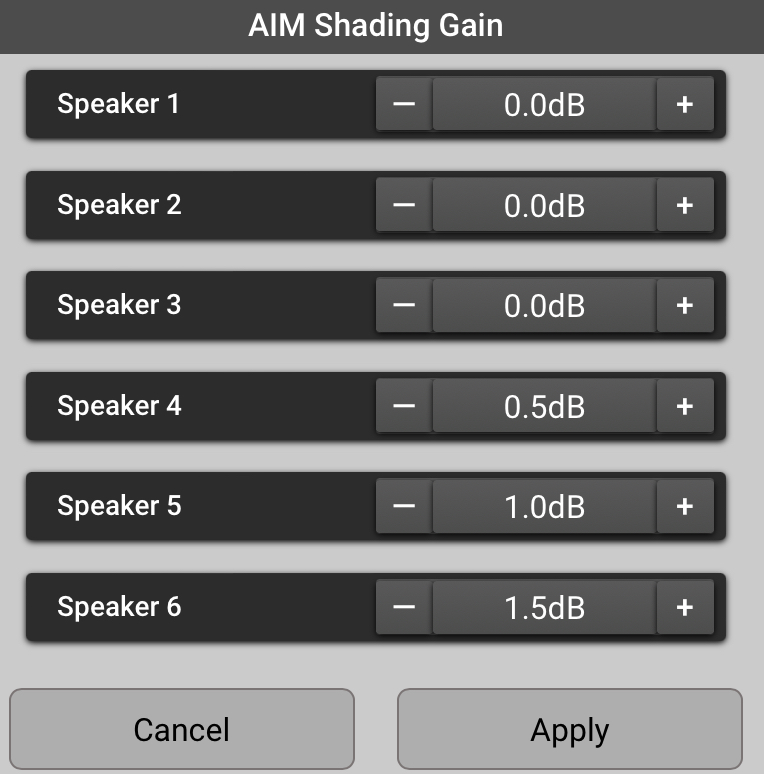
Task: Apply the AIM shading gain settings
Action: pyautogui.click(x=570, y=729)
